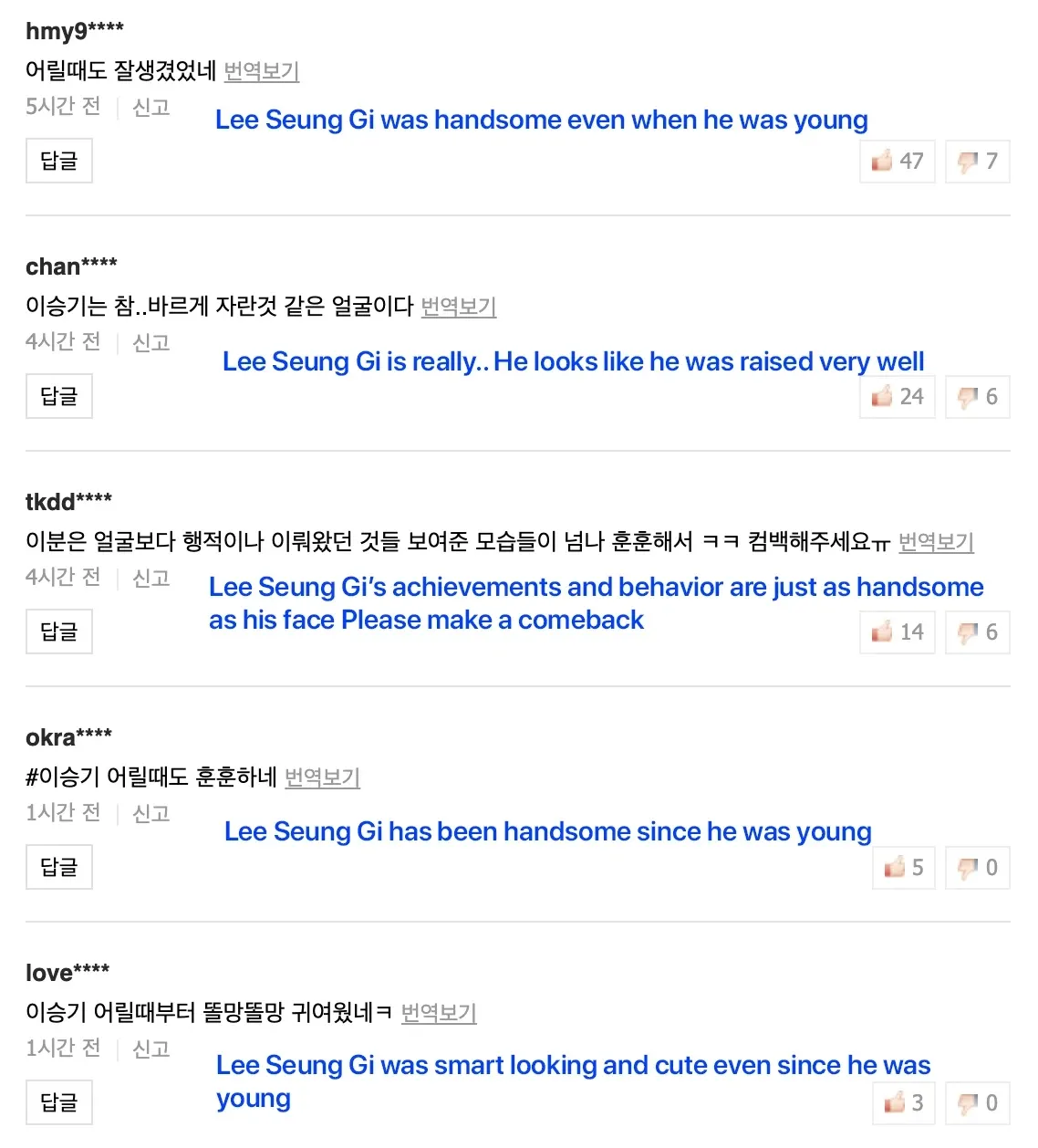The height and width of the screenshot is (1148, 1038).
Task: Dislike hmy9's comment
Action: [977, 162]
